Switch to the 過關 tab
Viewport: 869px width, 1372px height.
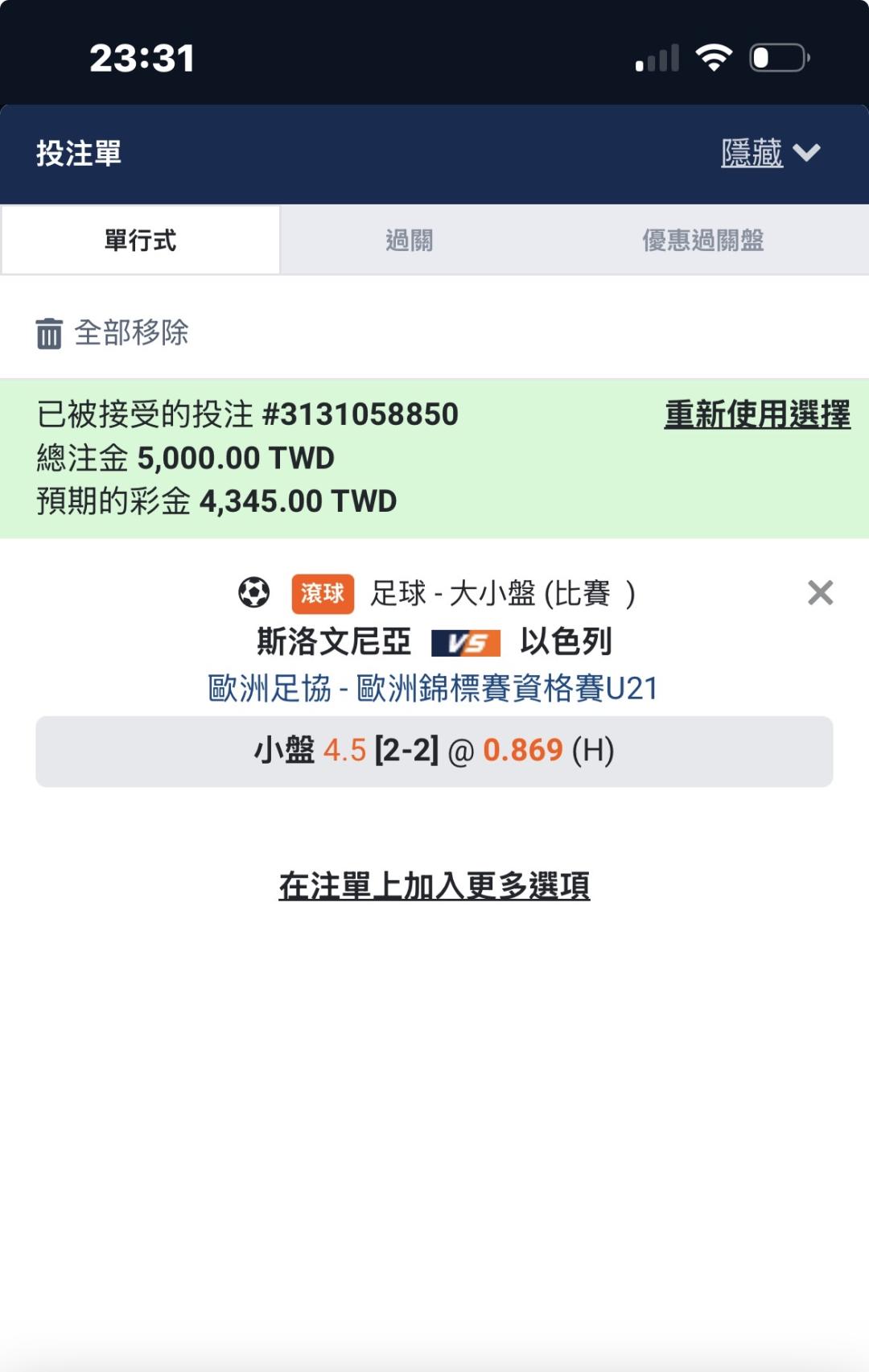coord(410,240)
